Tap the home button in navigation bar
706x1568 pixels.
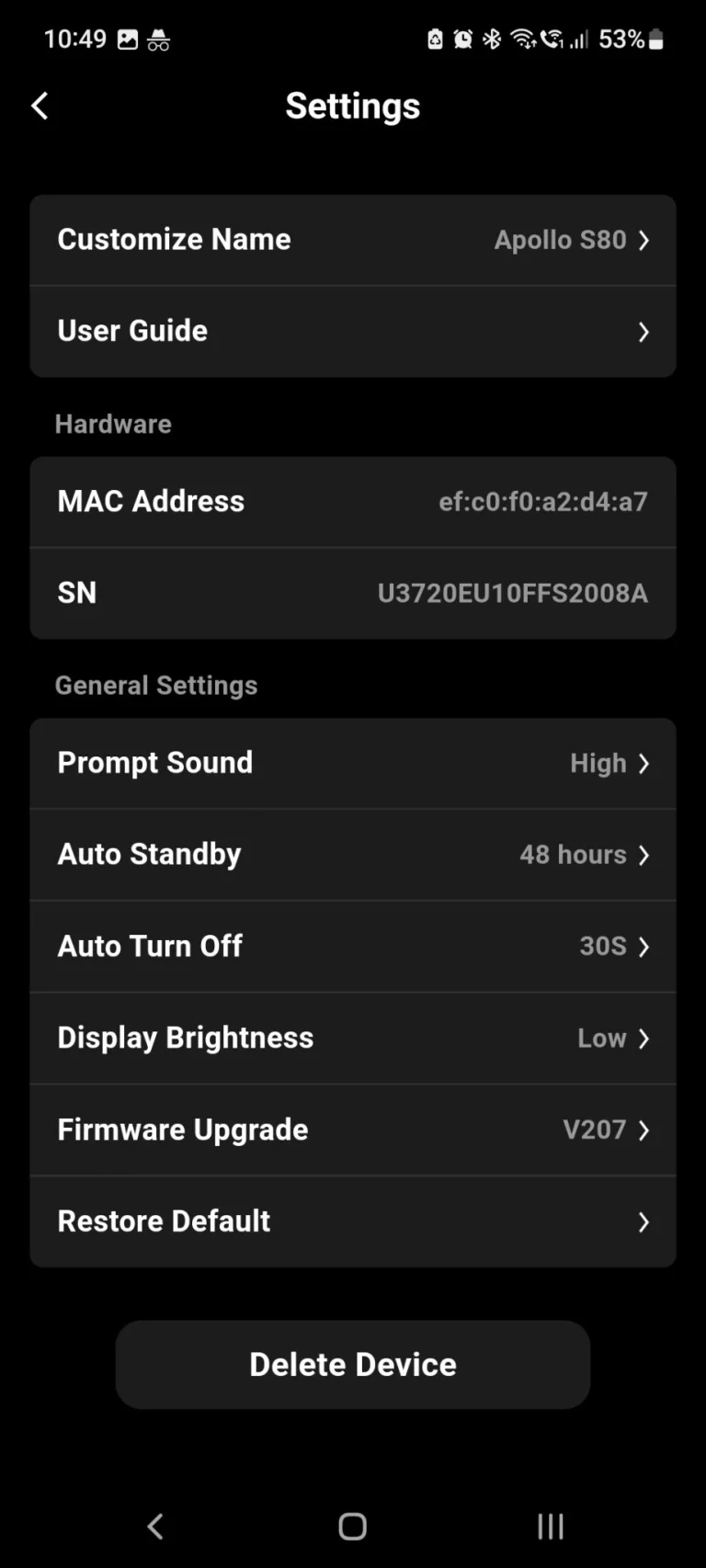coord(351,1526)
